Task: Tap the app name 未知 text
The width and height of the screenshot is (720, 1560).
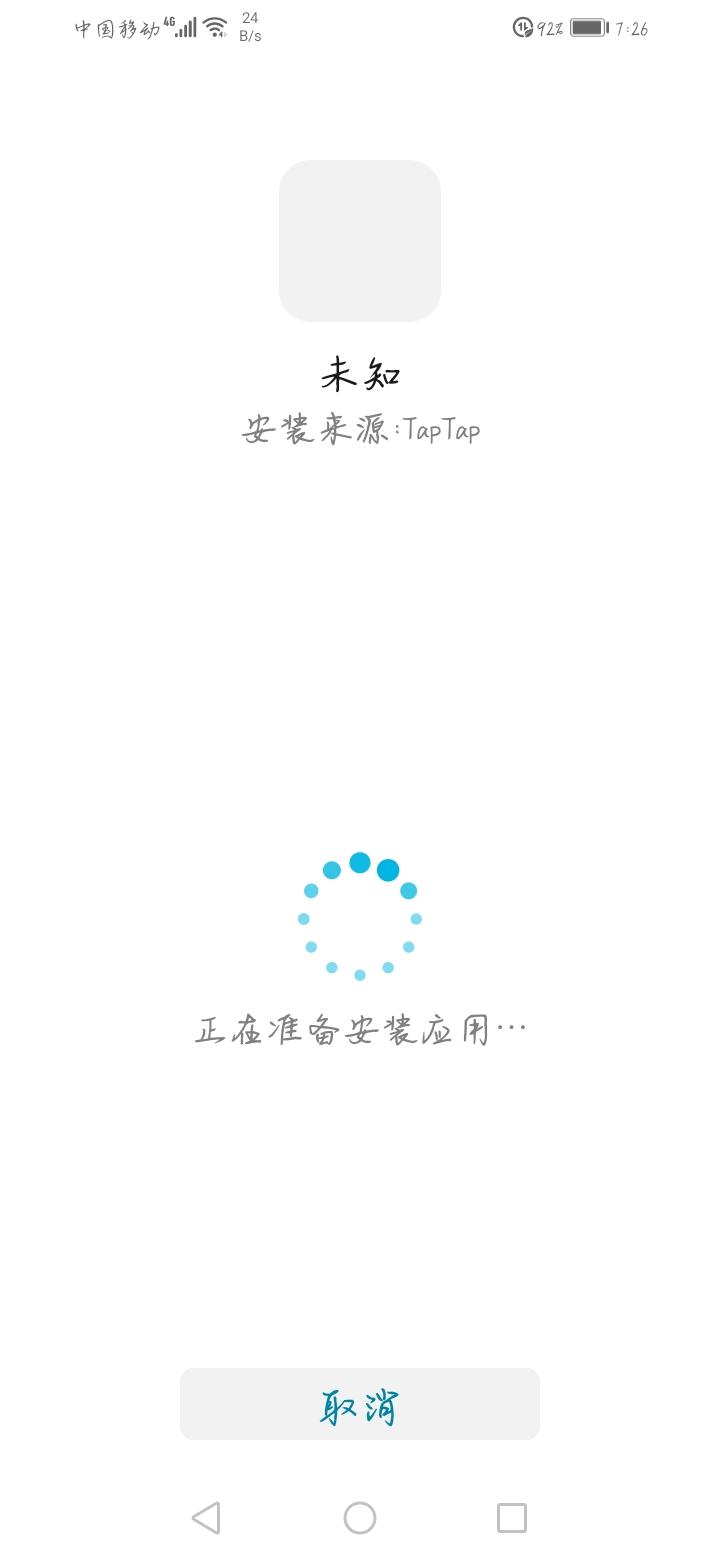Action: [x=360, y=371]
